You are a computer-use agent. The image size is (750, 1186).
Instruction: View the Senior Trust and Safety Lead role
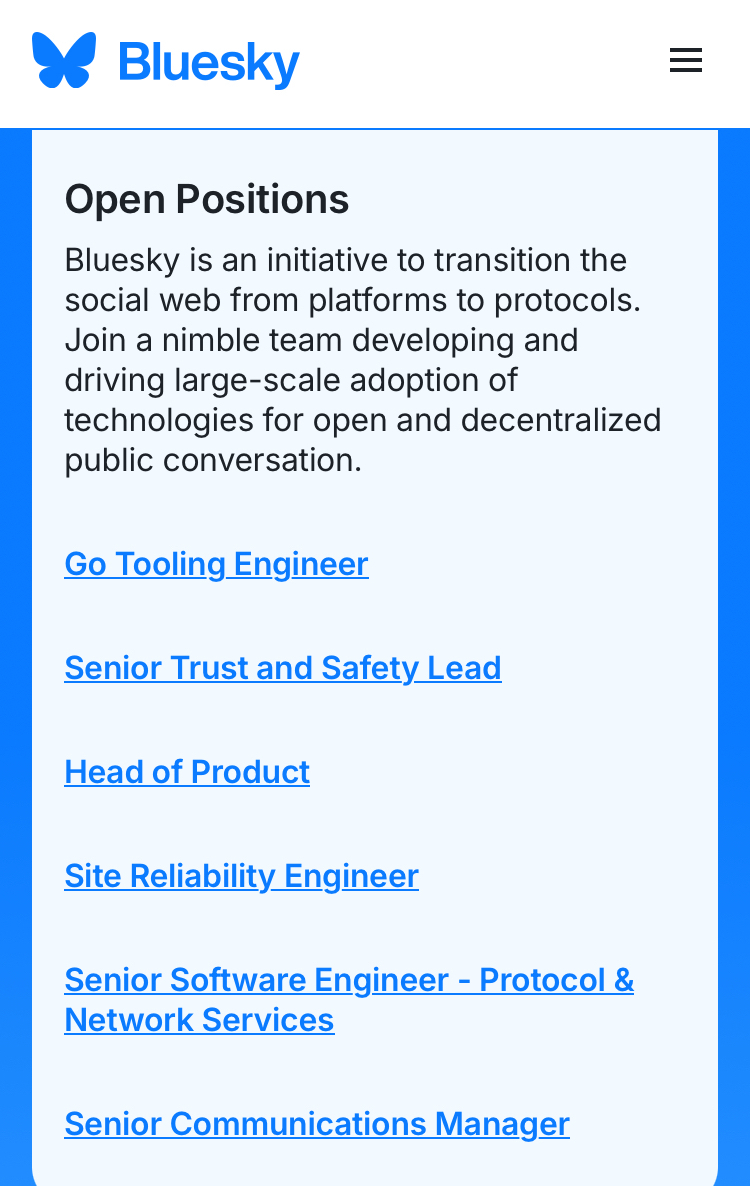coord(283,668)
